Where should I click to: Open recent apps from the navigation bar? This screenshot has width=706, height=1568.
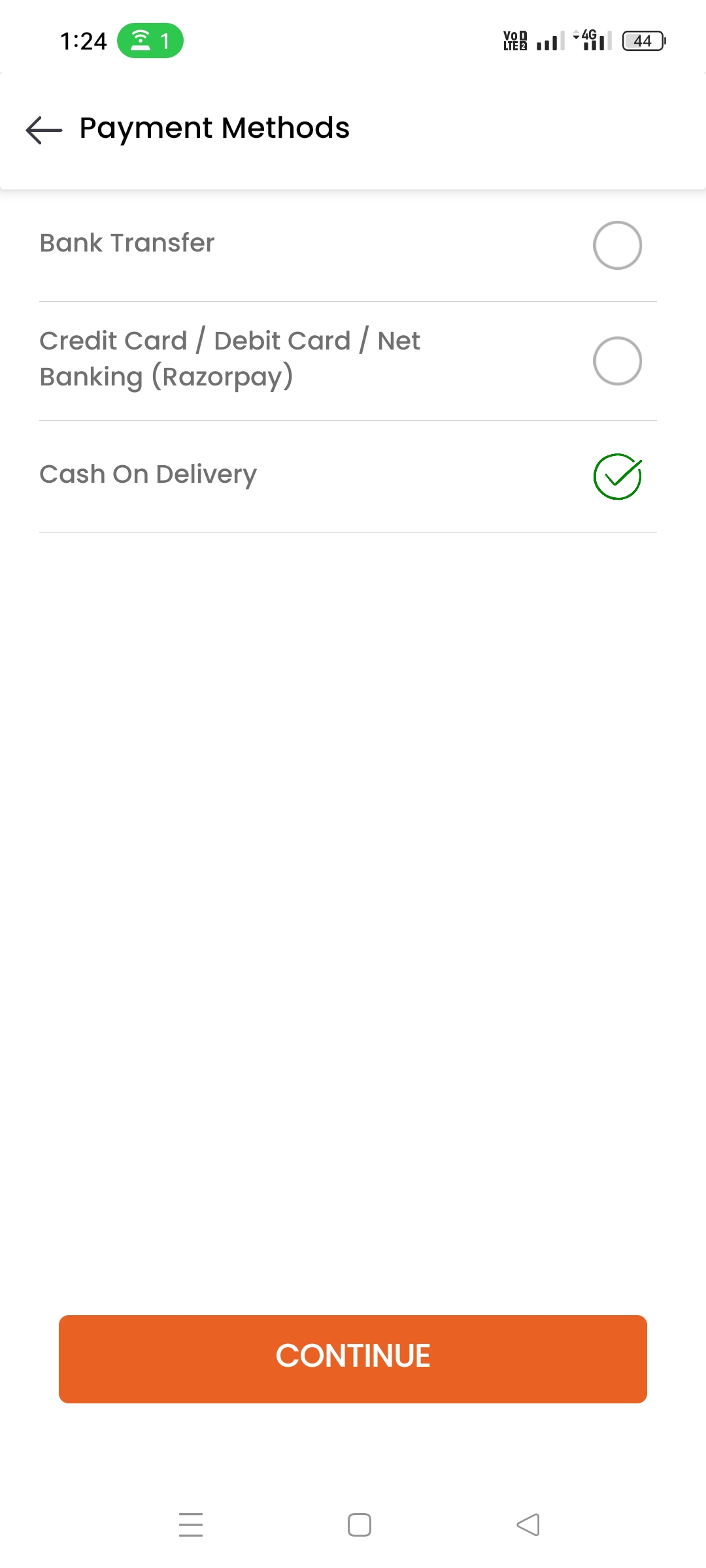(191, 1524)
